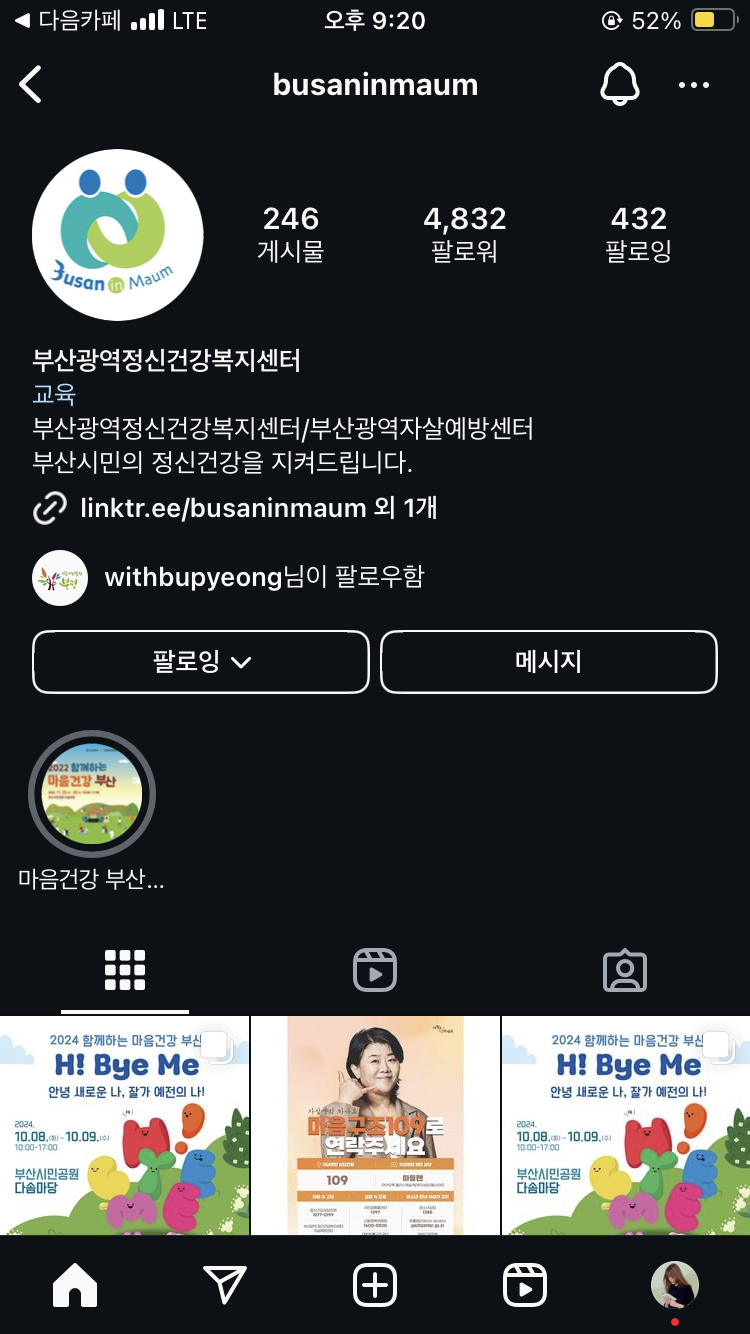
Task: Go back from the busaninmaum profile
Action: (x=32, y=85)
